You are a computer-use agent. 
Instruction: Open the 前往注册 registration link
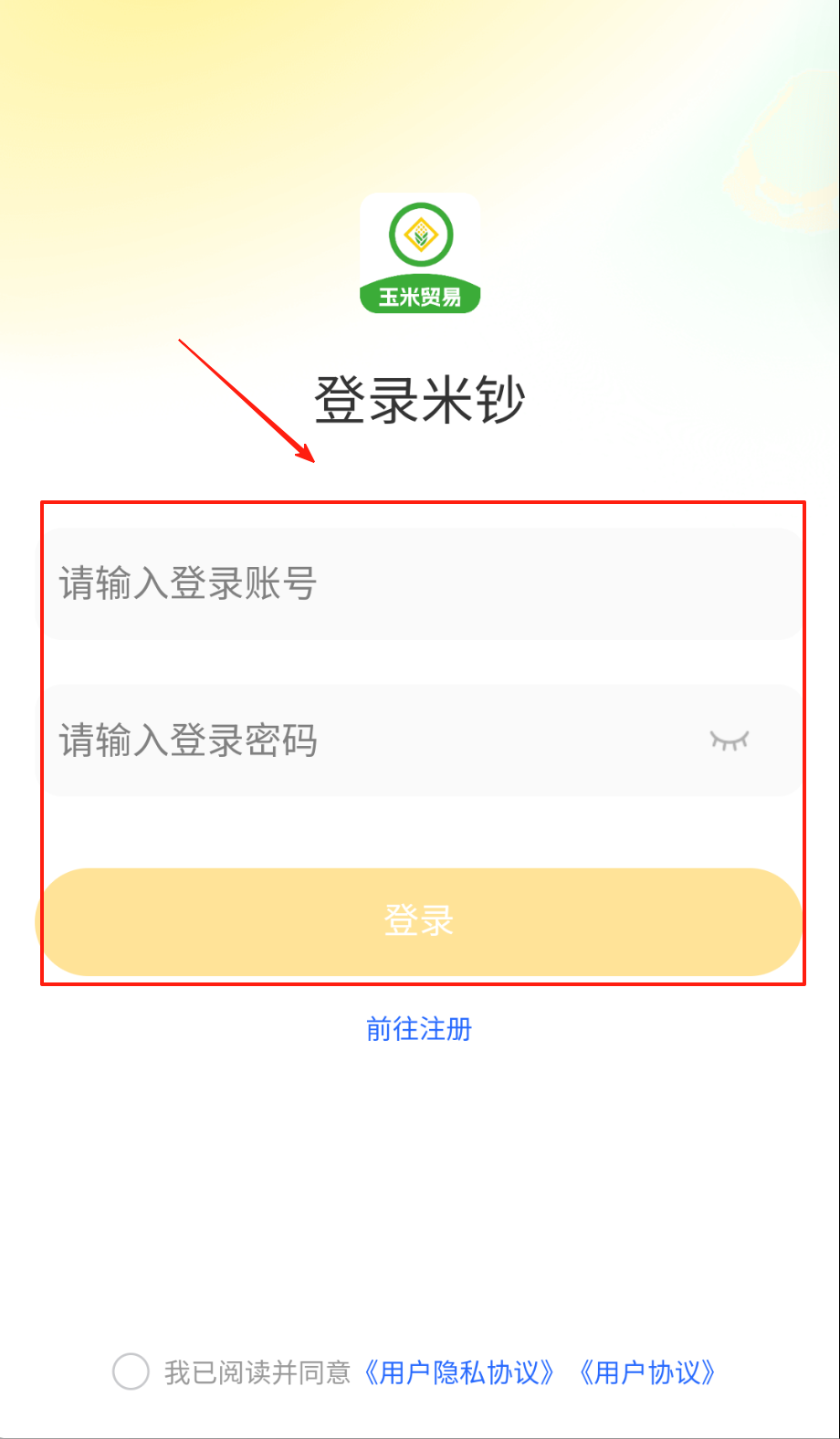419,1029
